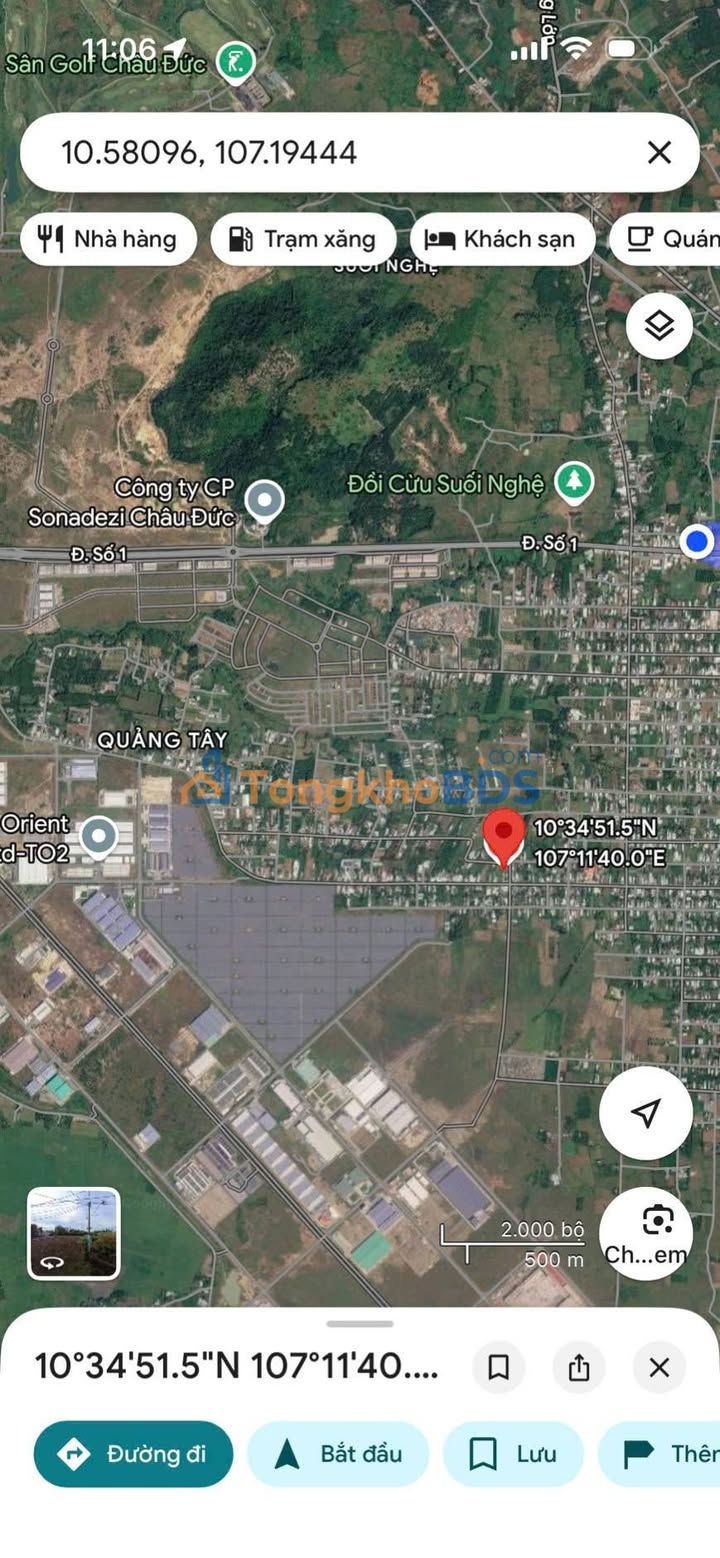Tap the Đường đi directions button
720x1558 pixels.
coord(133,1453)
